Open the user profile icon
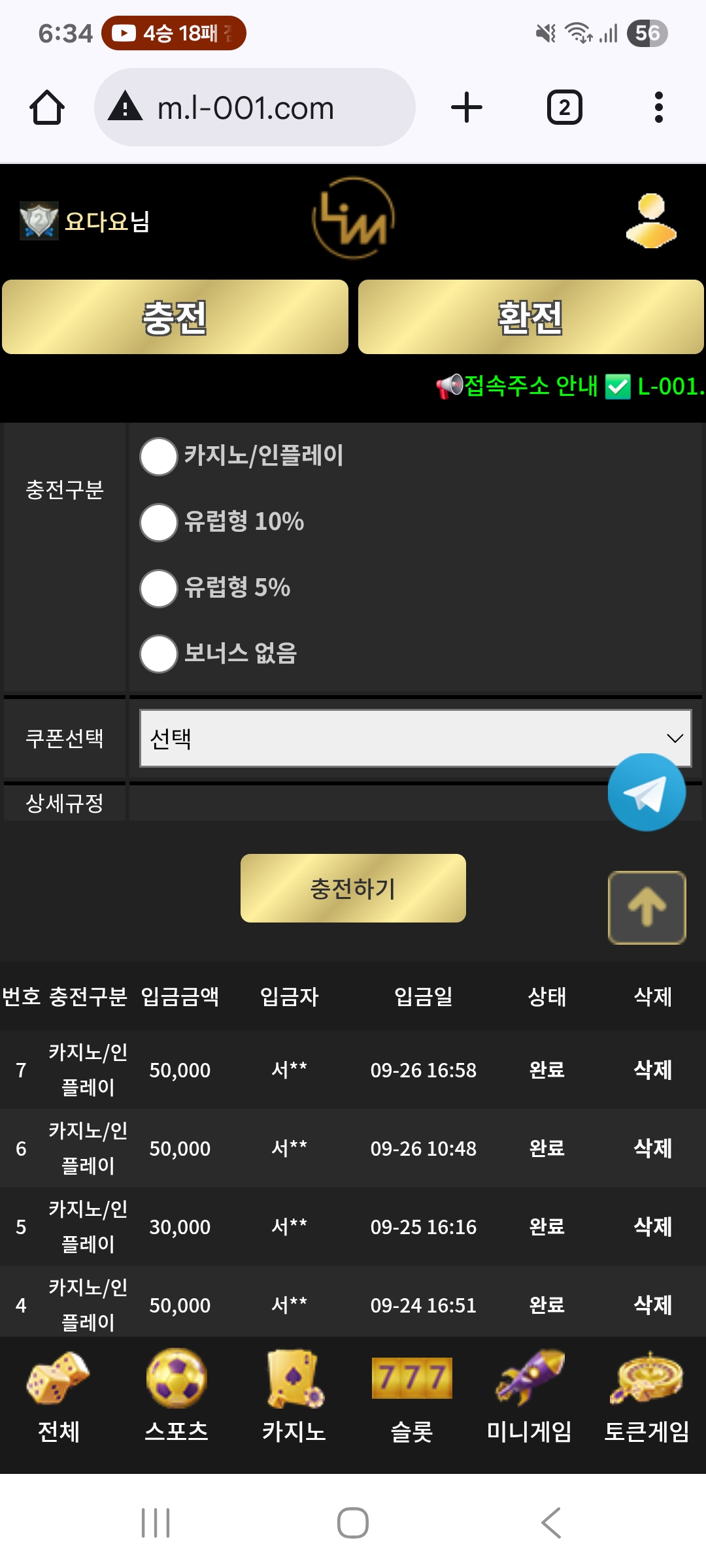The height and width of the screenshot is (1568, 706). click(650, 221)
